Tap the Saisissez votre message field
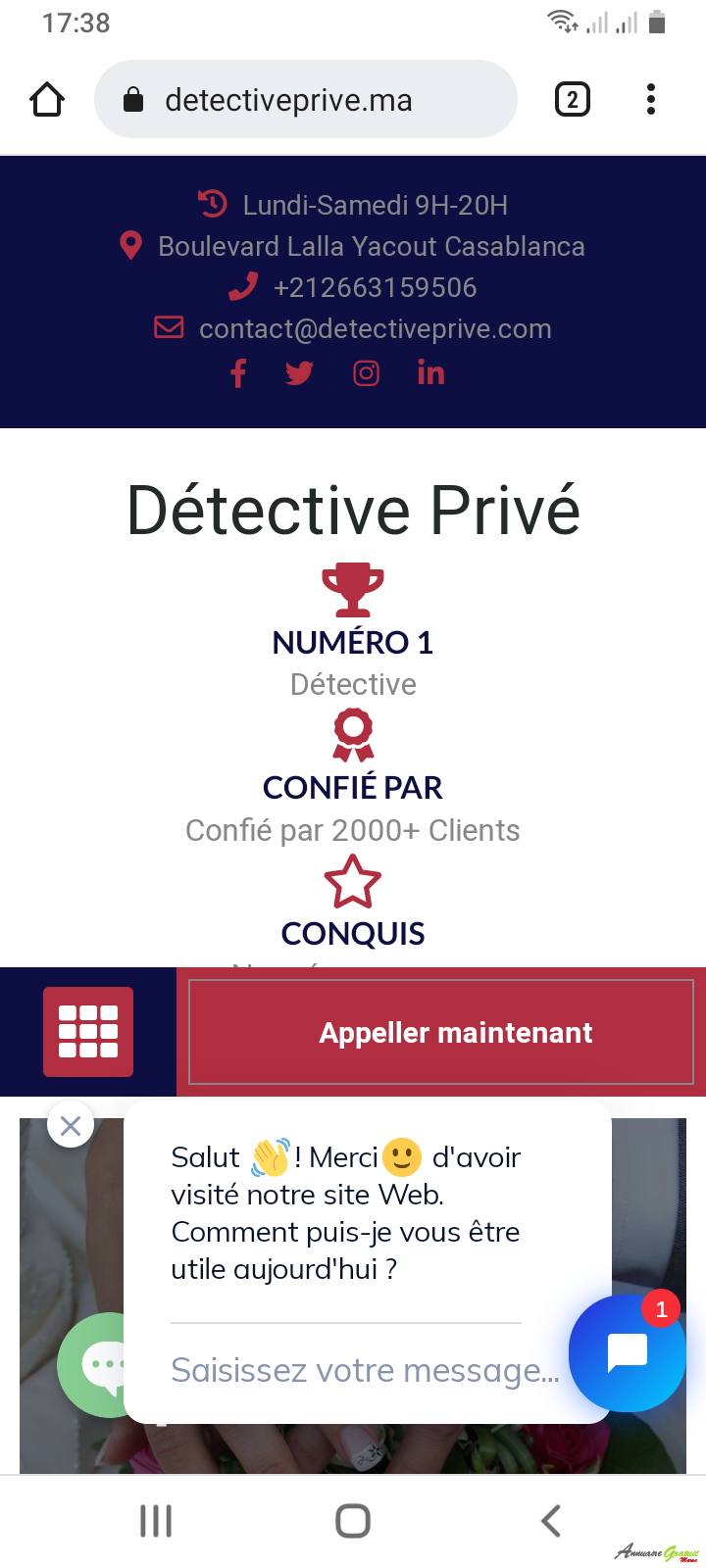The image size is (706, 1568). click(x=365, y=1370)
